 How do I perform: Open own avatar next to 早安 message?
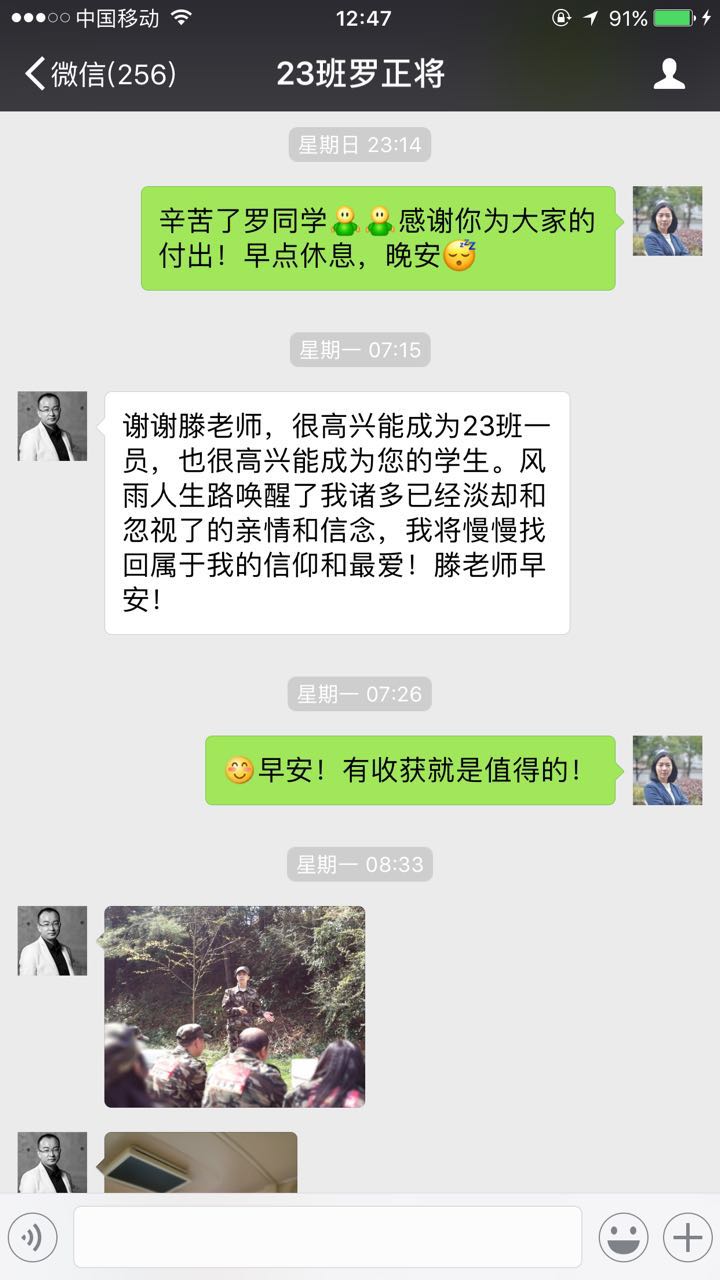tap(667, 770)
